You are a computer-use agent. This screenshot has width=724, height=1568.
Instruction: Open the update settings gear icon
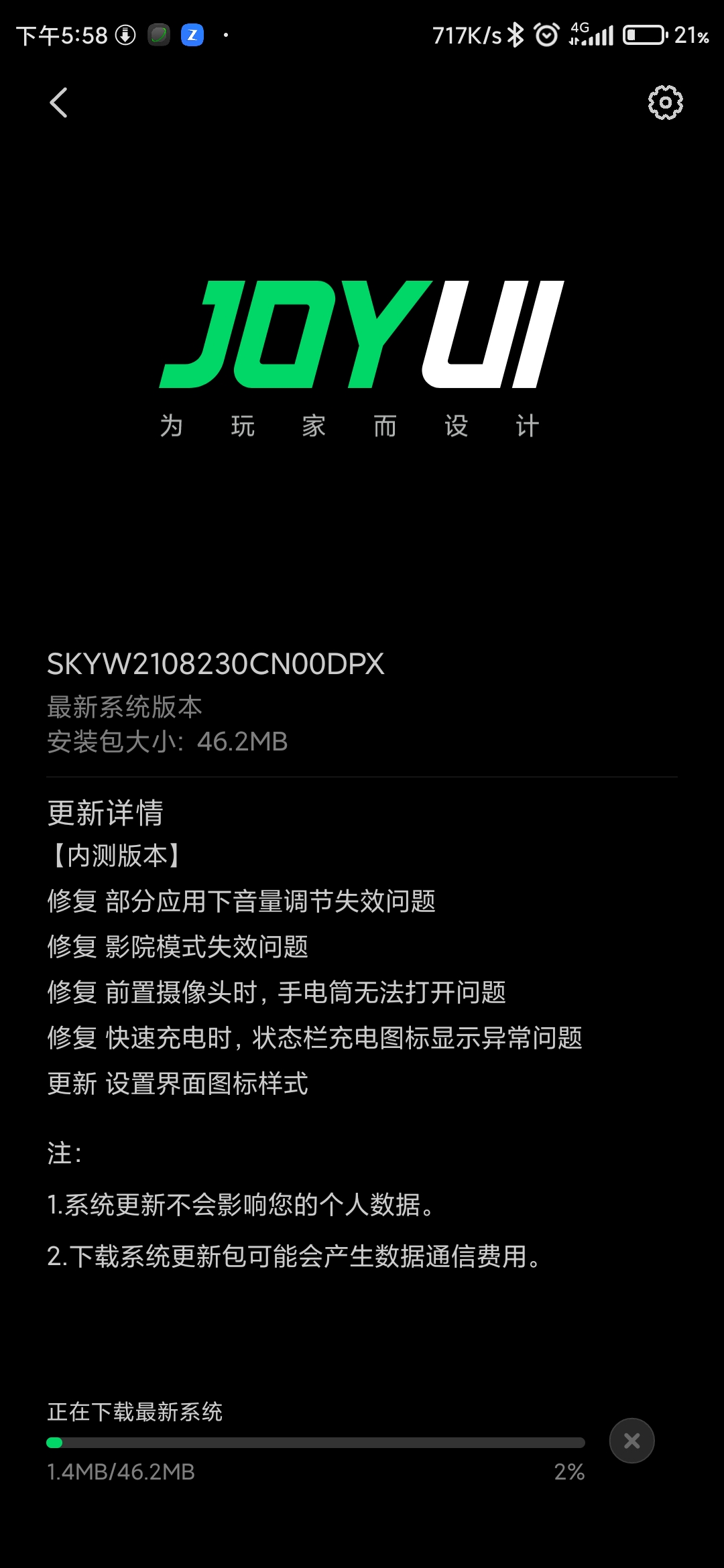[x=665, y=103]
